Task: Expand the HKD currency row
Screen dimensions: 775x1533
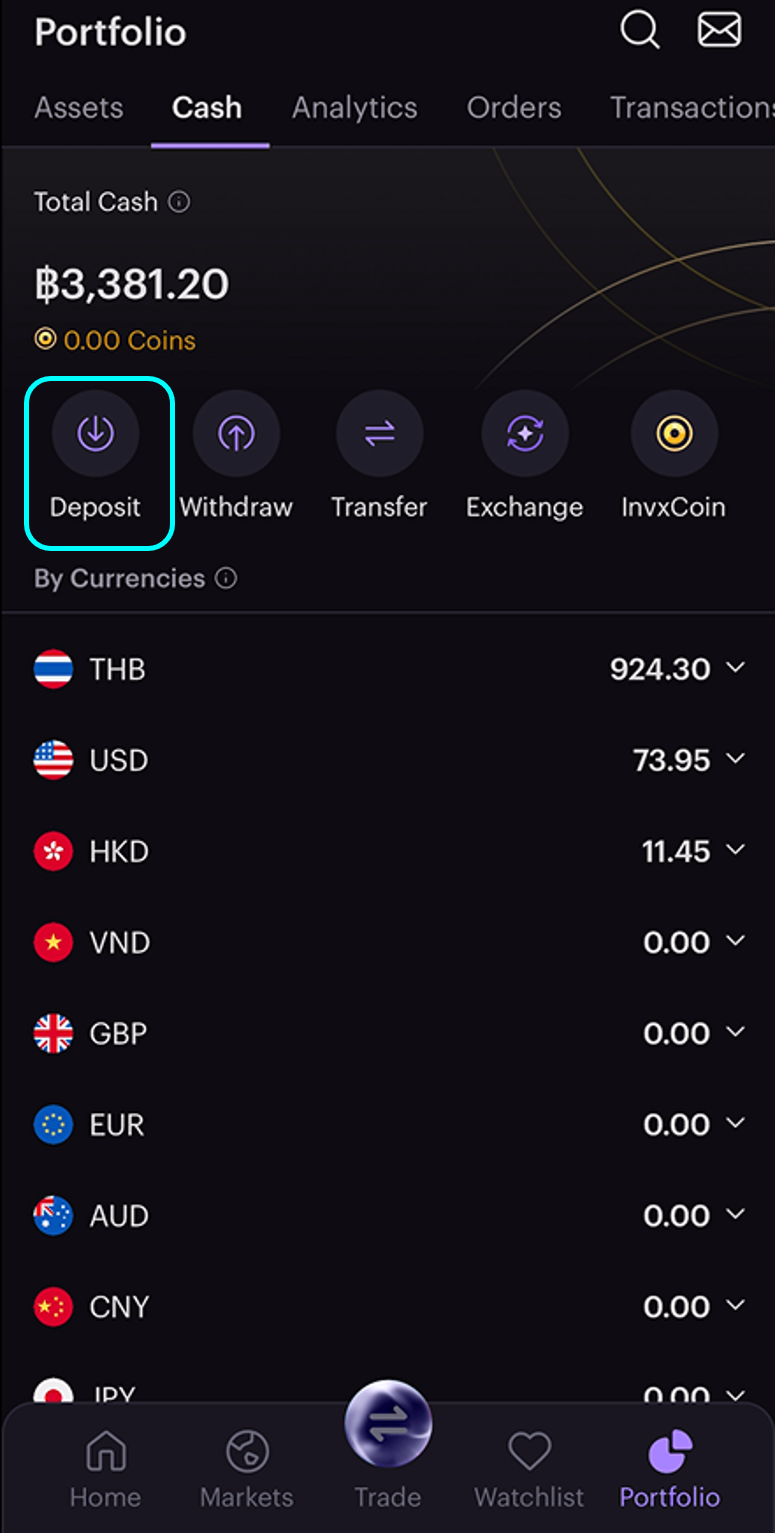Action: tap(387, 851)
